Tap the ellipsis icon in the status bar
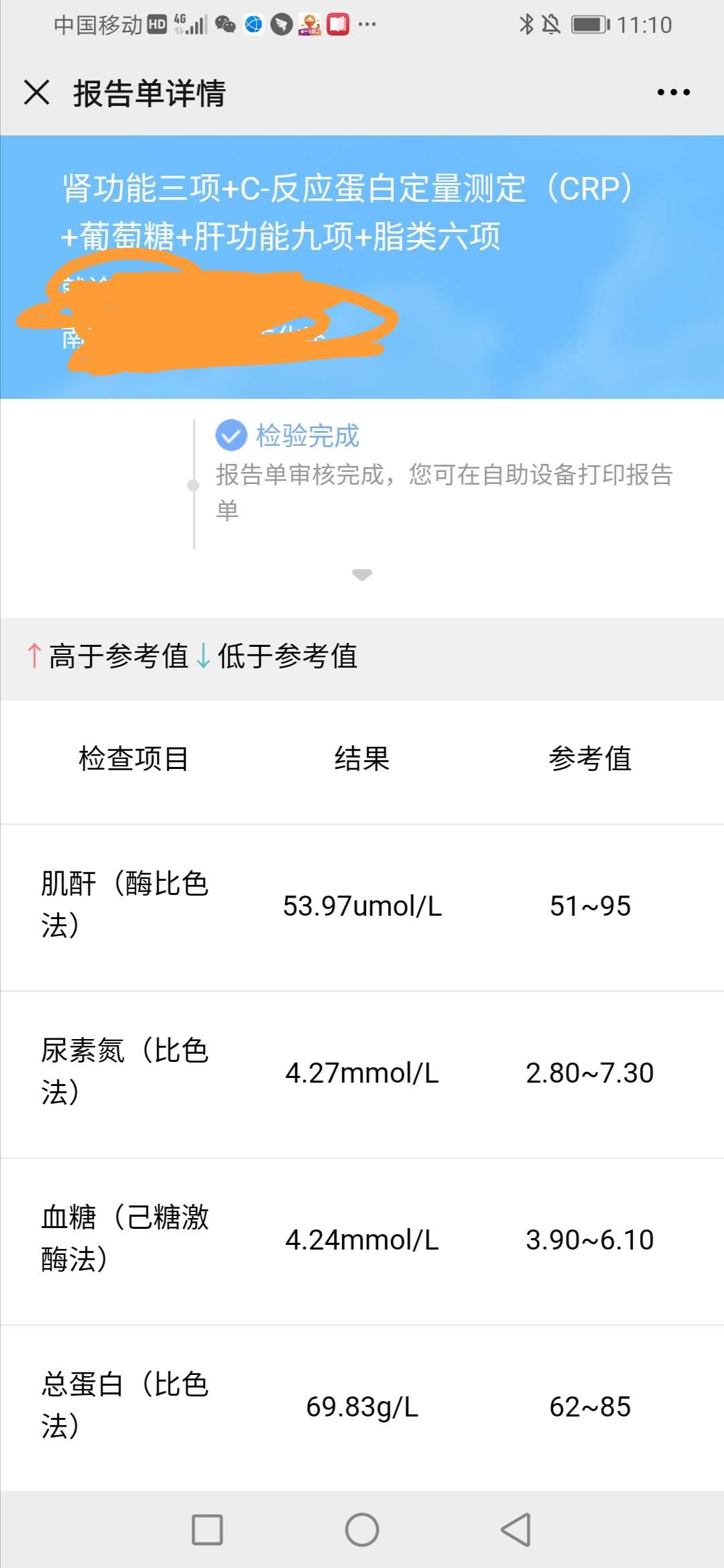The width and height of the screenshot is (724, 1568). (367, 25)
